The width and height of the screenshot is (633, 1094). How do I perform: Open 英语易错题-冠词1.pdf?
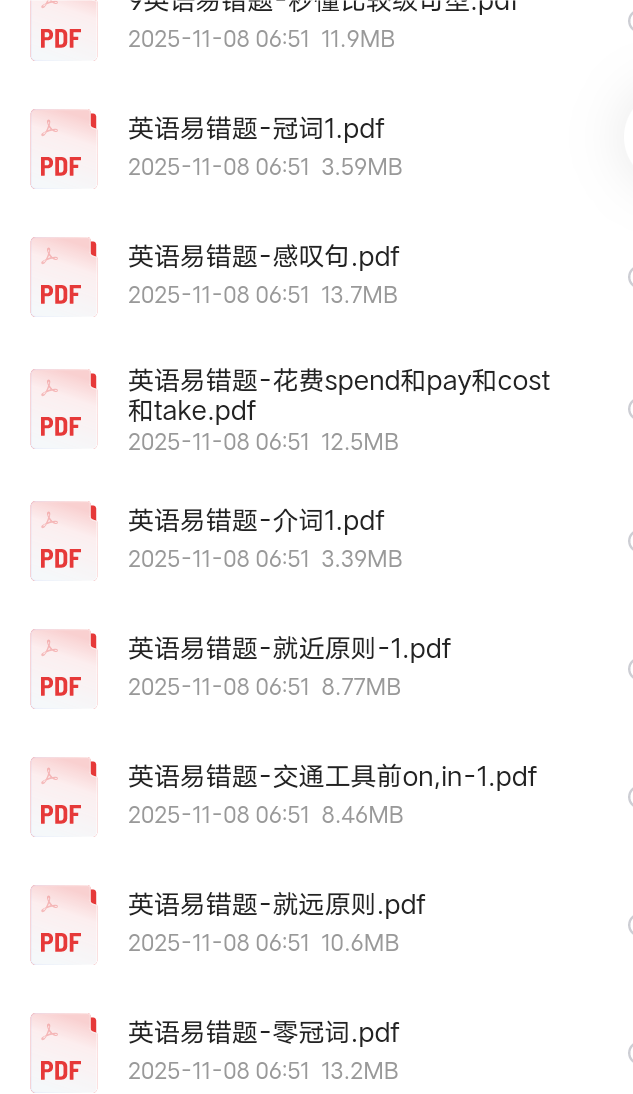pos(256,129)
